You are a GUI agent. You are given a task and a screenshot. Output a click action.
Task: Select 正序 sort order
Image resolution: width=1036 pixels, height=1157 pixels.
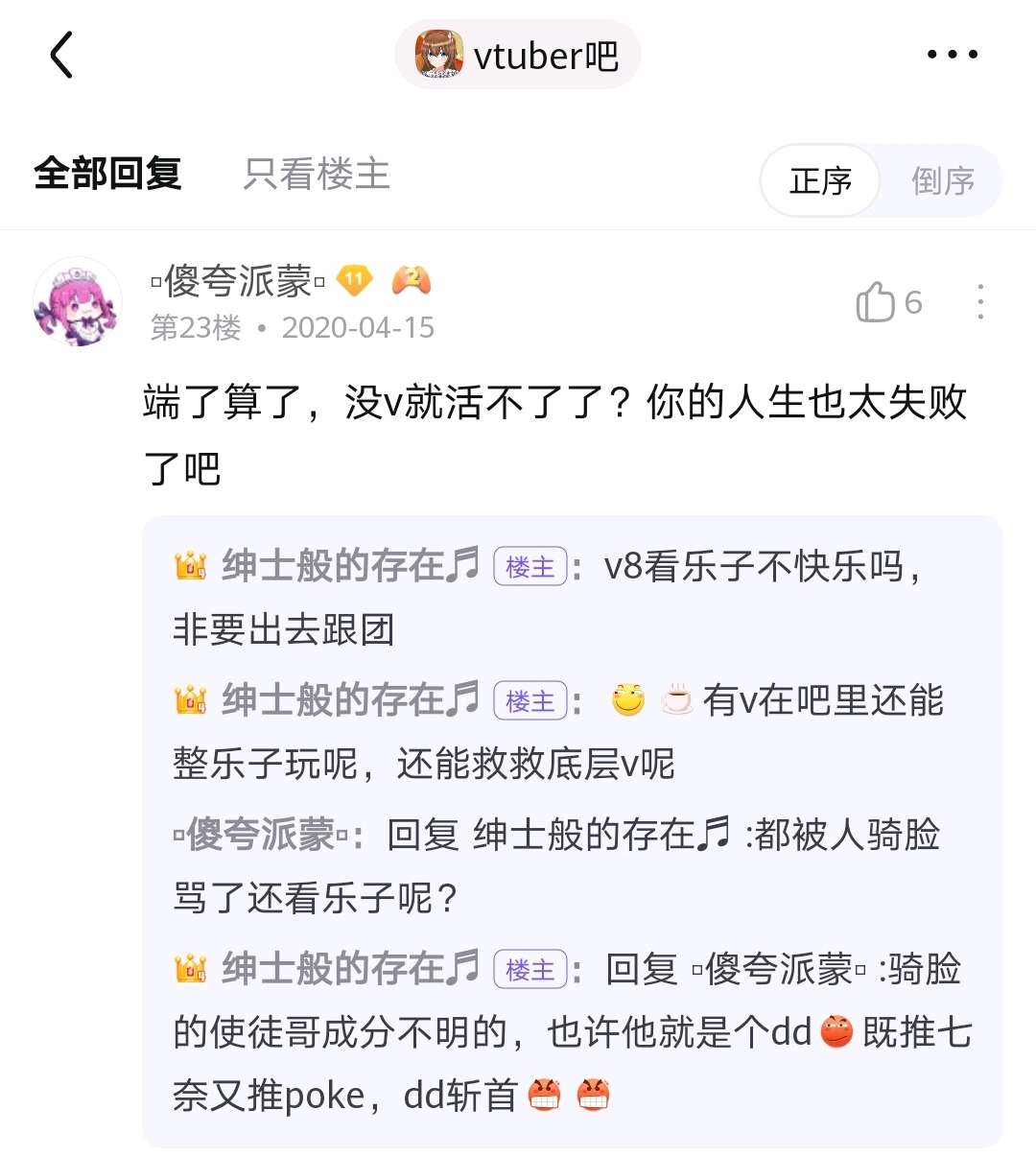tap(820, 180)
